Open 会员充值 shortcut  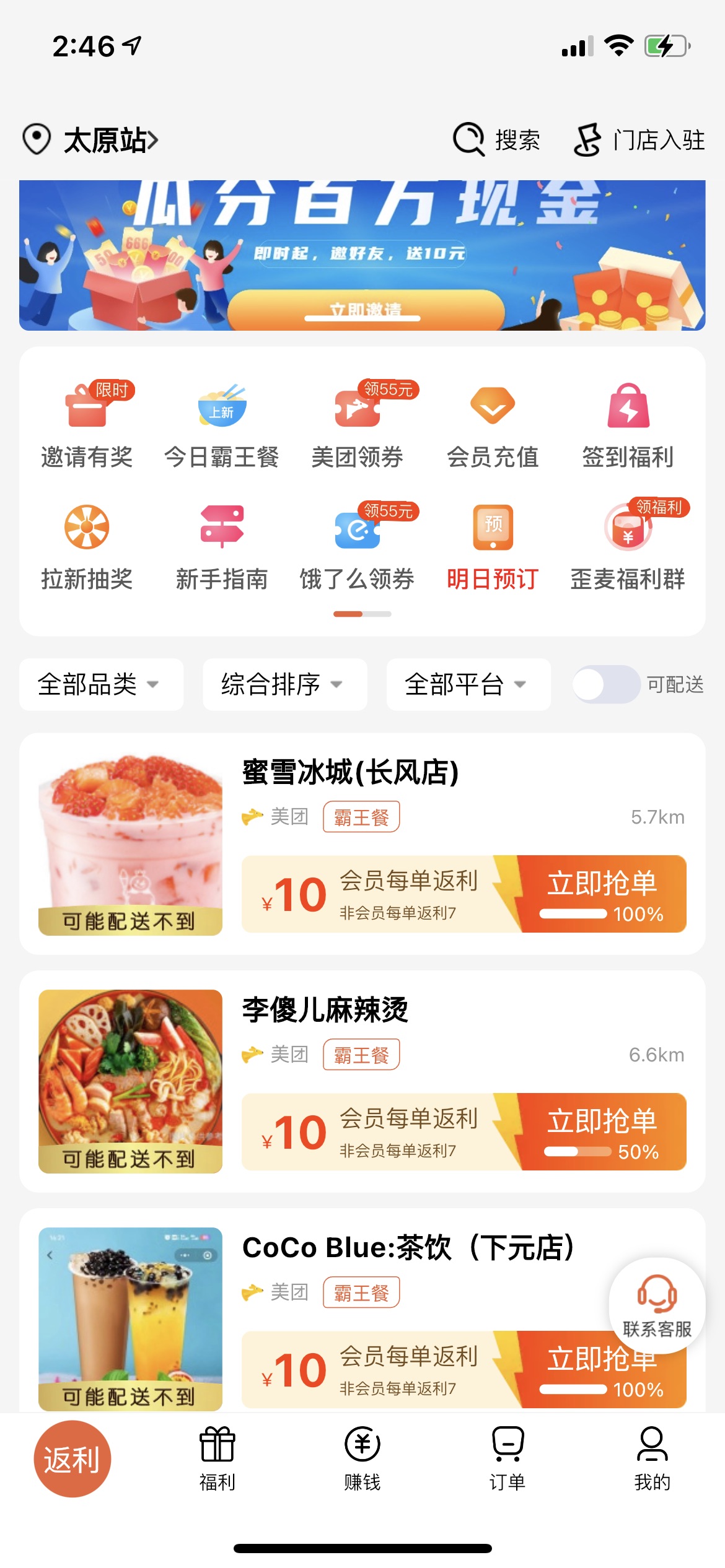click(493, 425)
